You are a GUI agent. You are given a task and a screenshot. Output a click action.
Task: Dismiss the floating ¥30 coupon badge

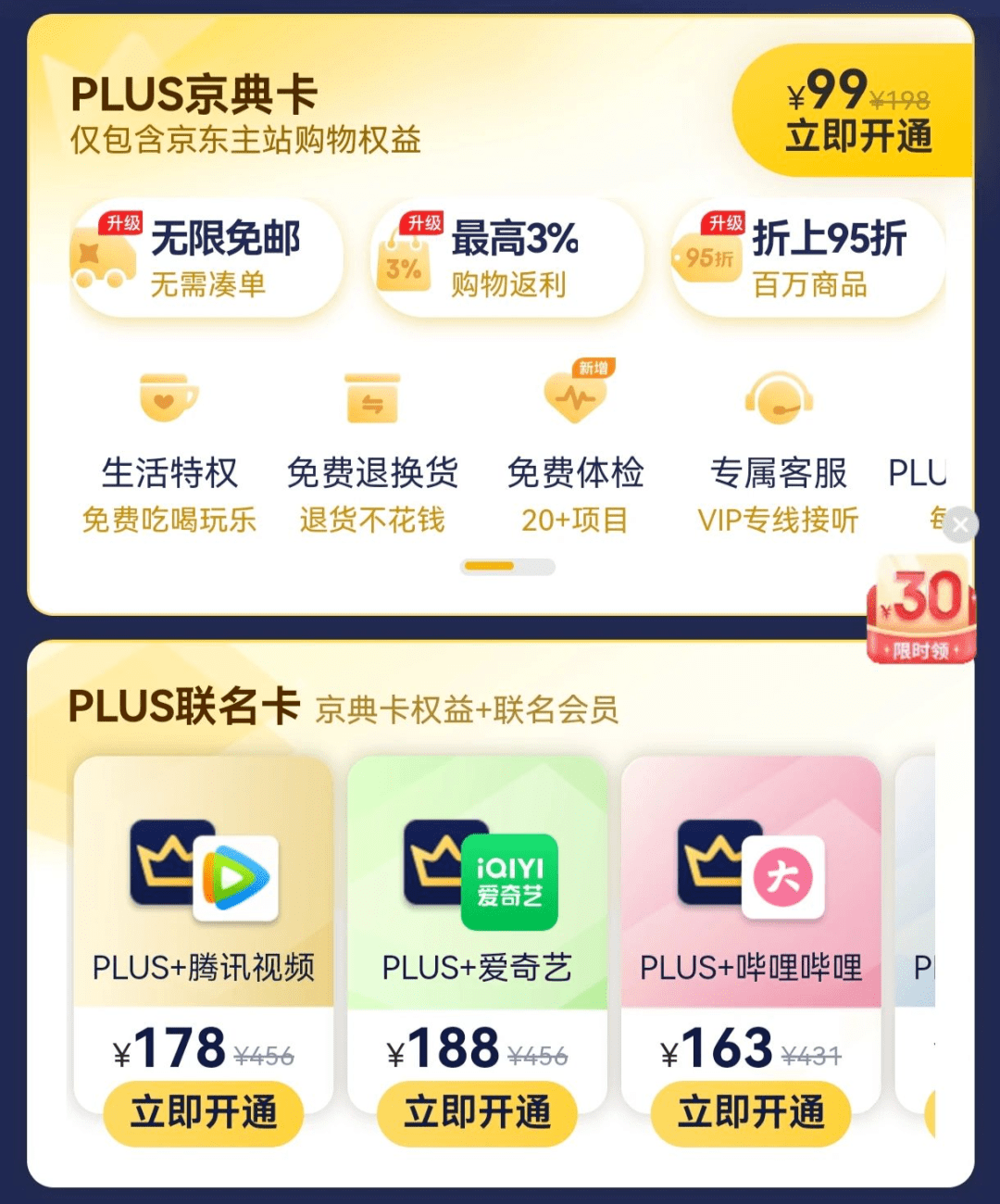point(960,525)
